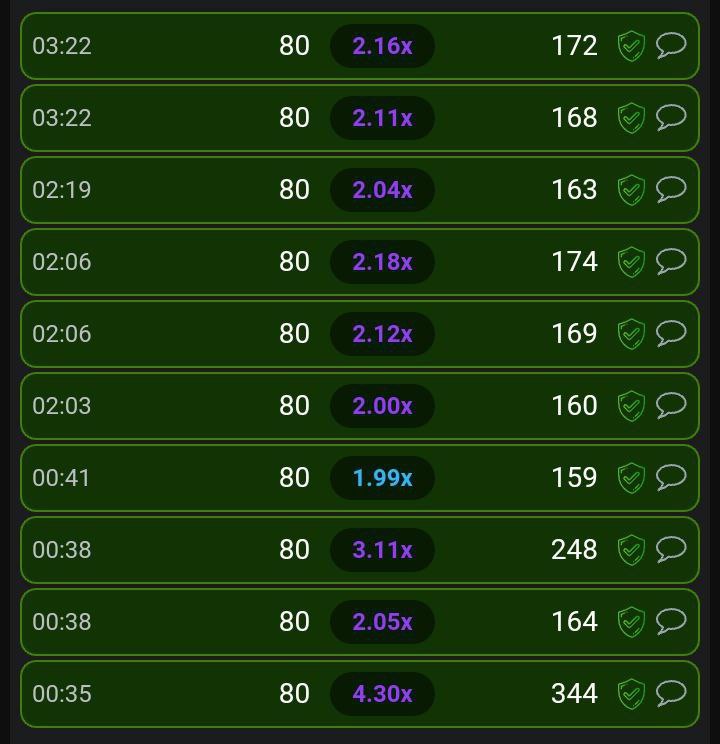This screenshot has height=744, width=720.
Task: View fairness check for 2.18x bet
Action: tap(631, 262)
